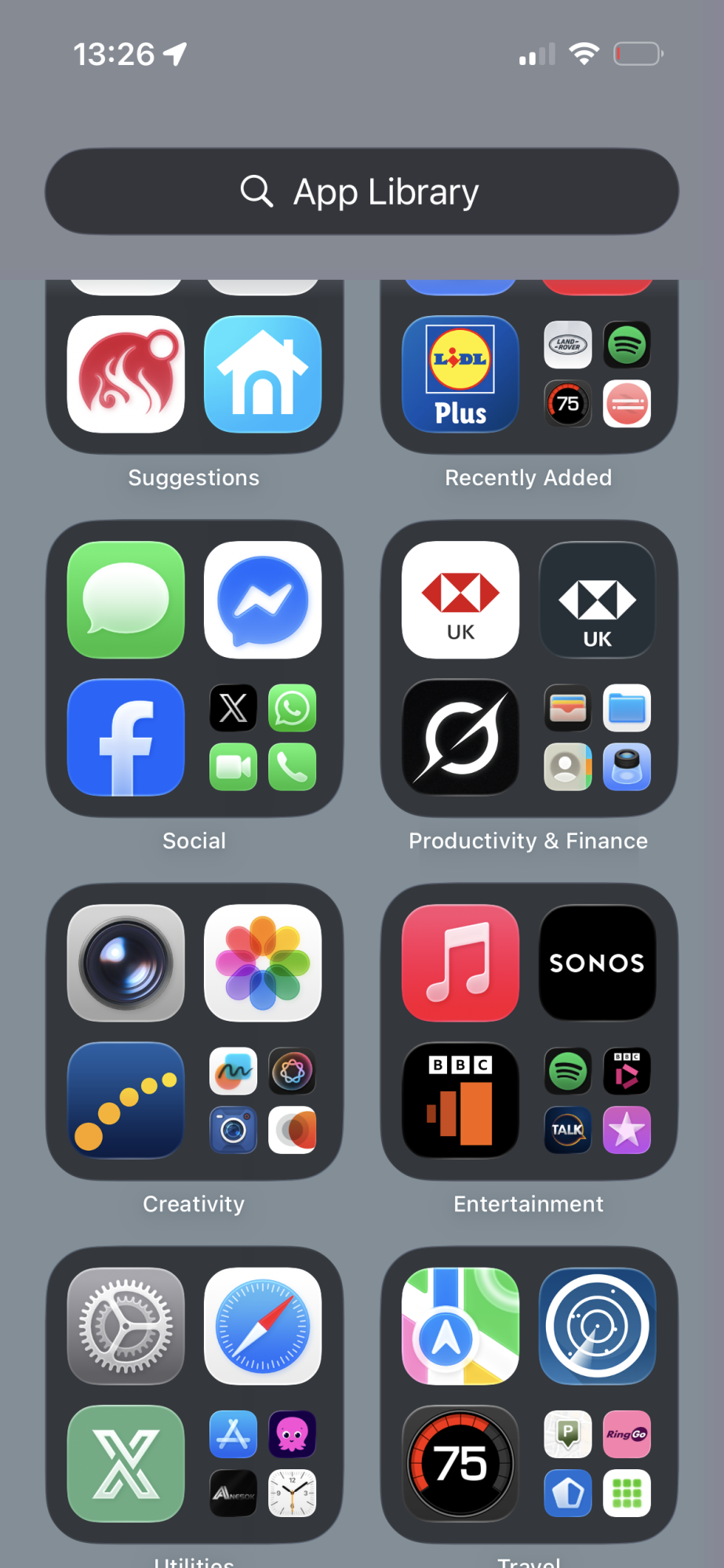Screen dimensions: 724x1568
Task: Open the red HSBC UK app
Action: click(x=460, y=600)
